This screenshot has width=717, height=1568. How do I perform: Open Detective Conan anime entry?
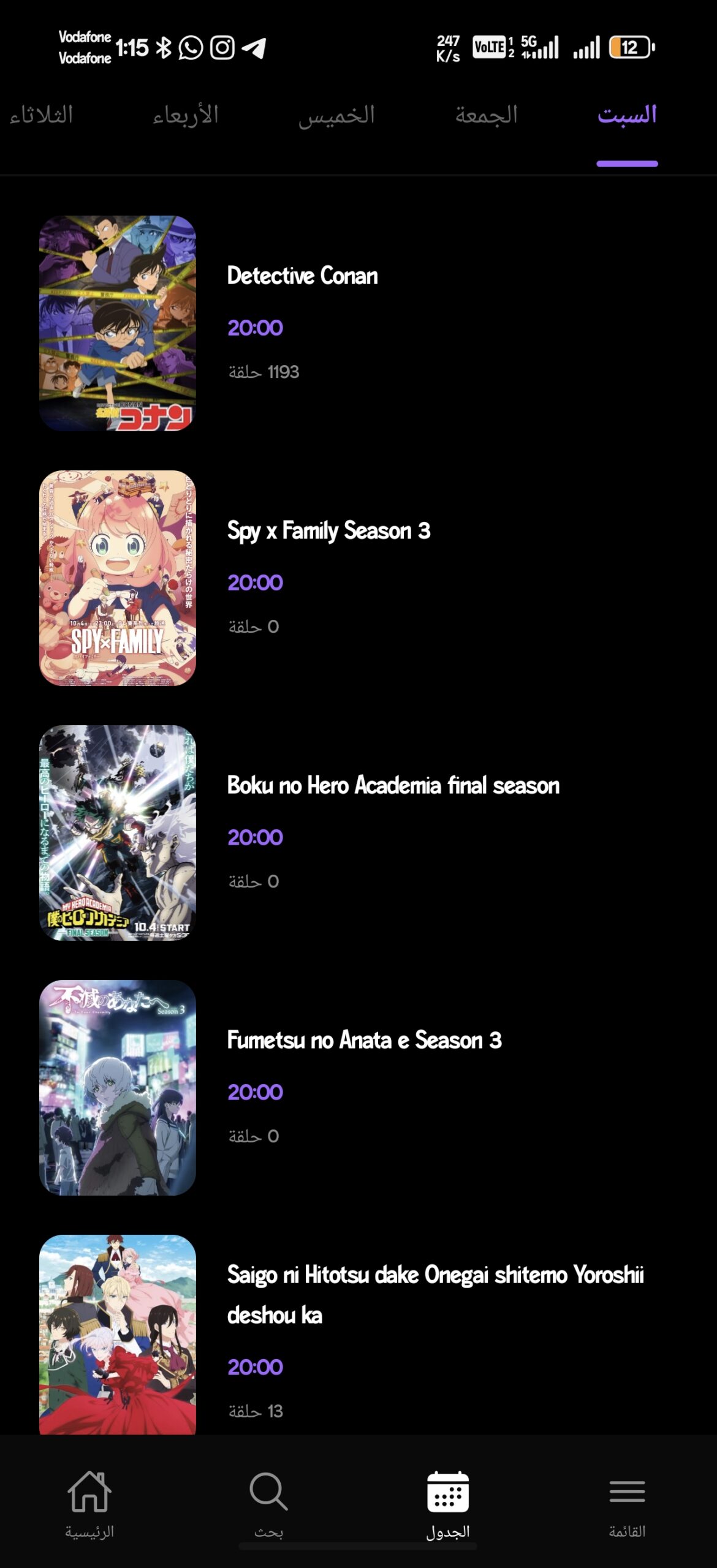(x=302, y=276)
